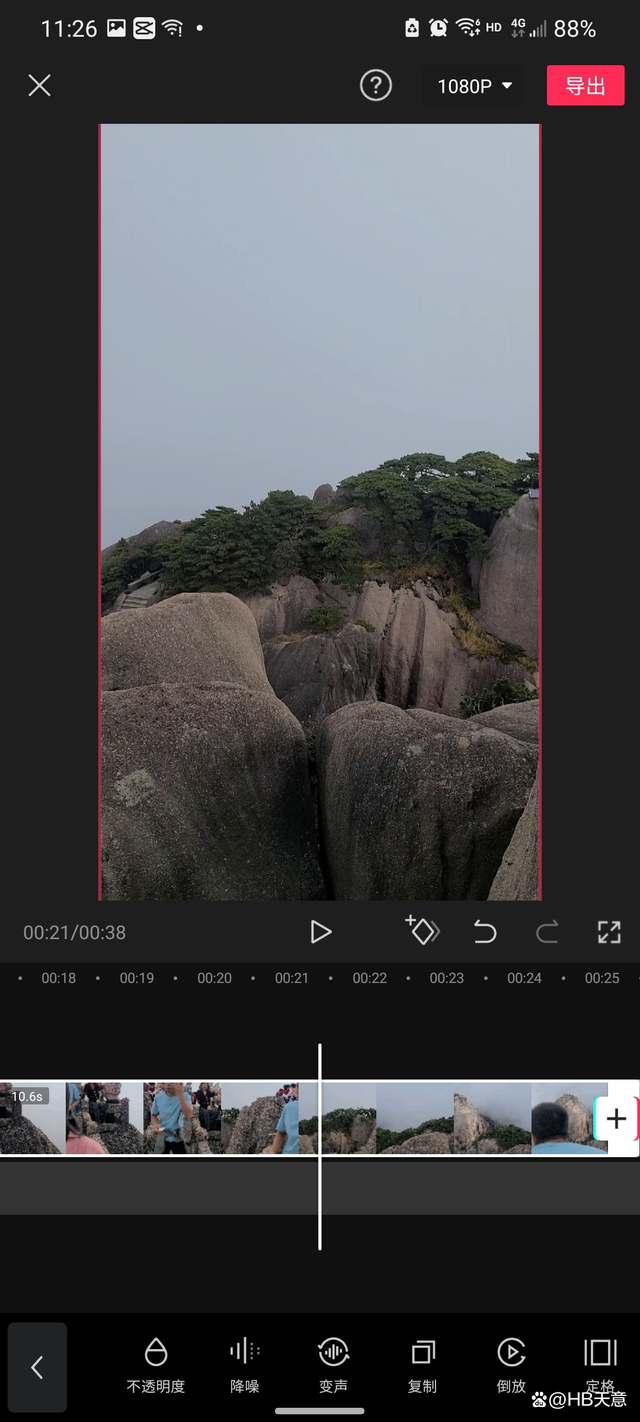Reverse the clip with 倒放
Screen dimensions: 640x1422
tap(511, 1366)
